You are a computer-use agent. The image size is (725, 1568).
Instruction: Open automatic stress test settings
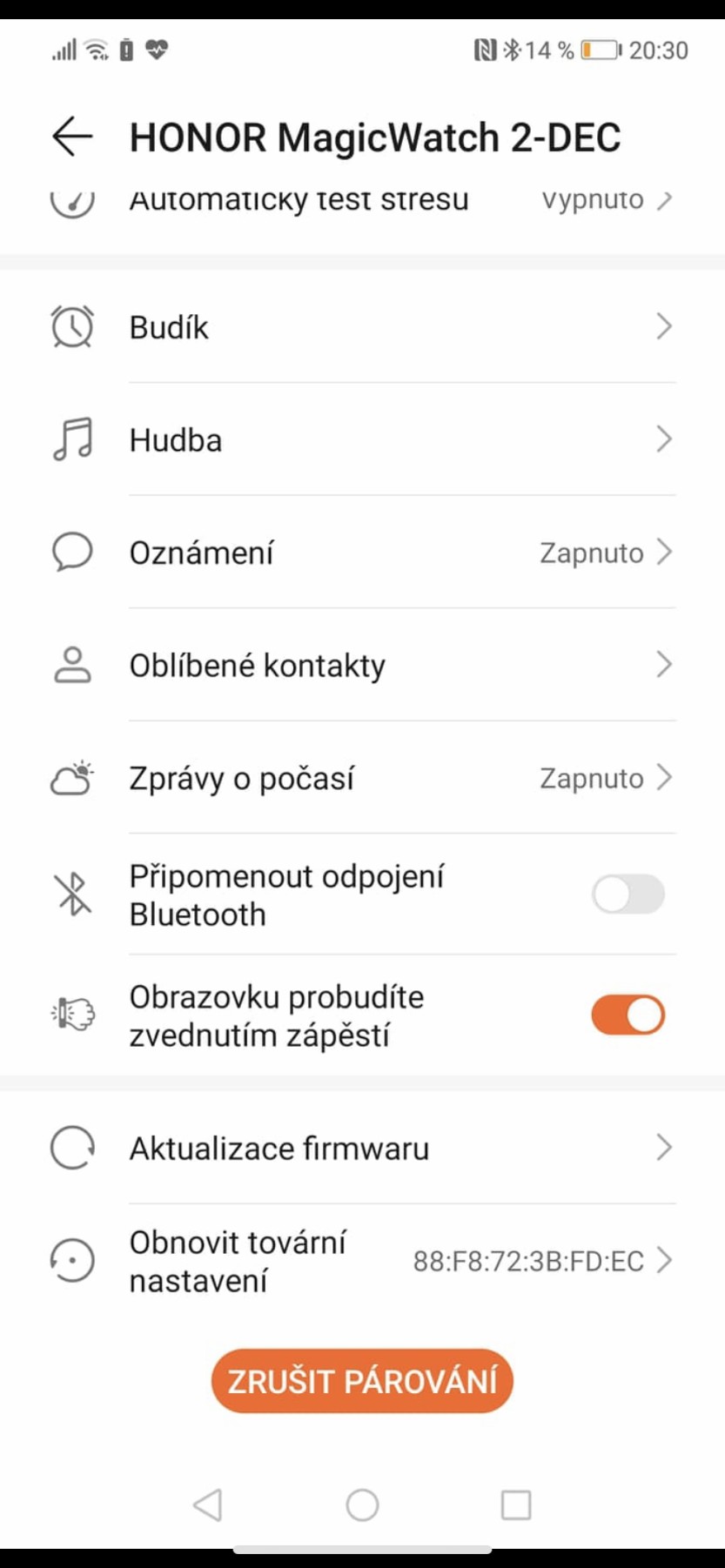tap(361, 202)
